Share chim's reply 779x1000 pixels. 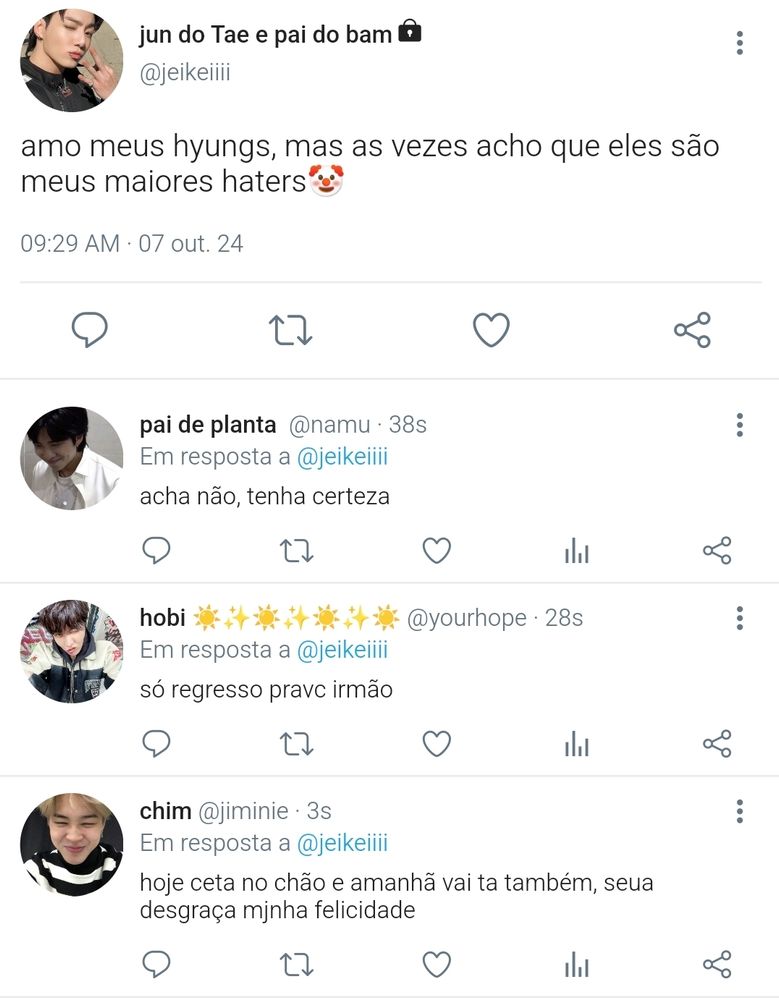click(717, 964)
